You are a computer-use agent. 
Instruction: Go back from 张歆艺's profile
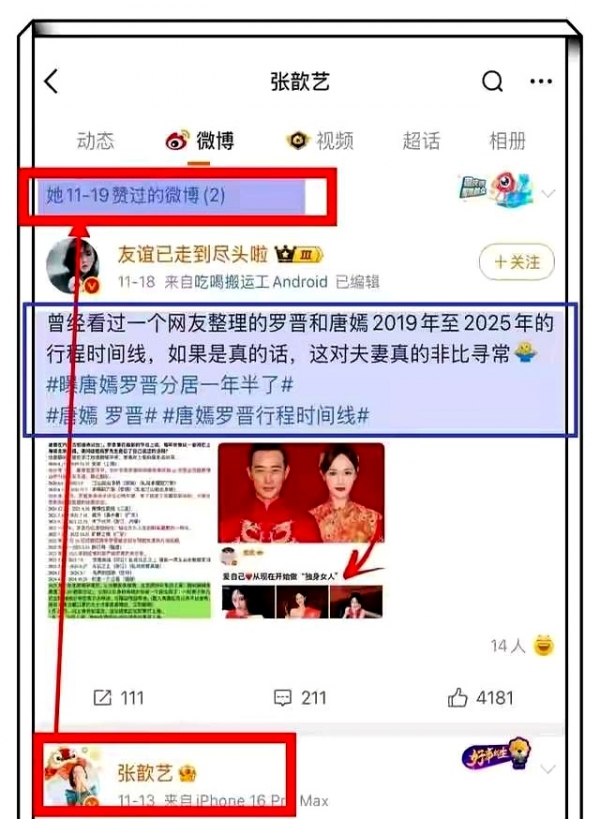[52, 82]
